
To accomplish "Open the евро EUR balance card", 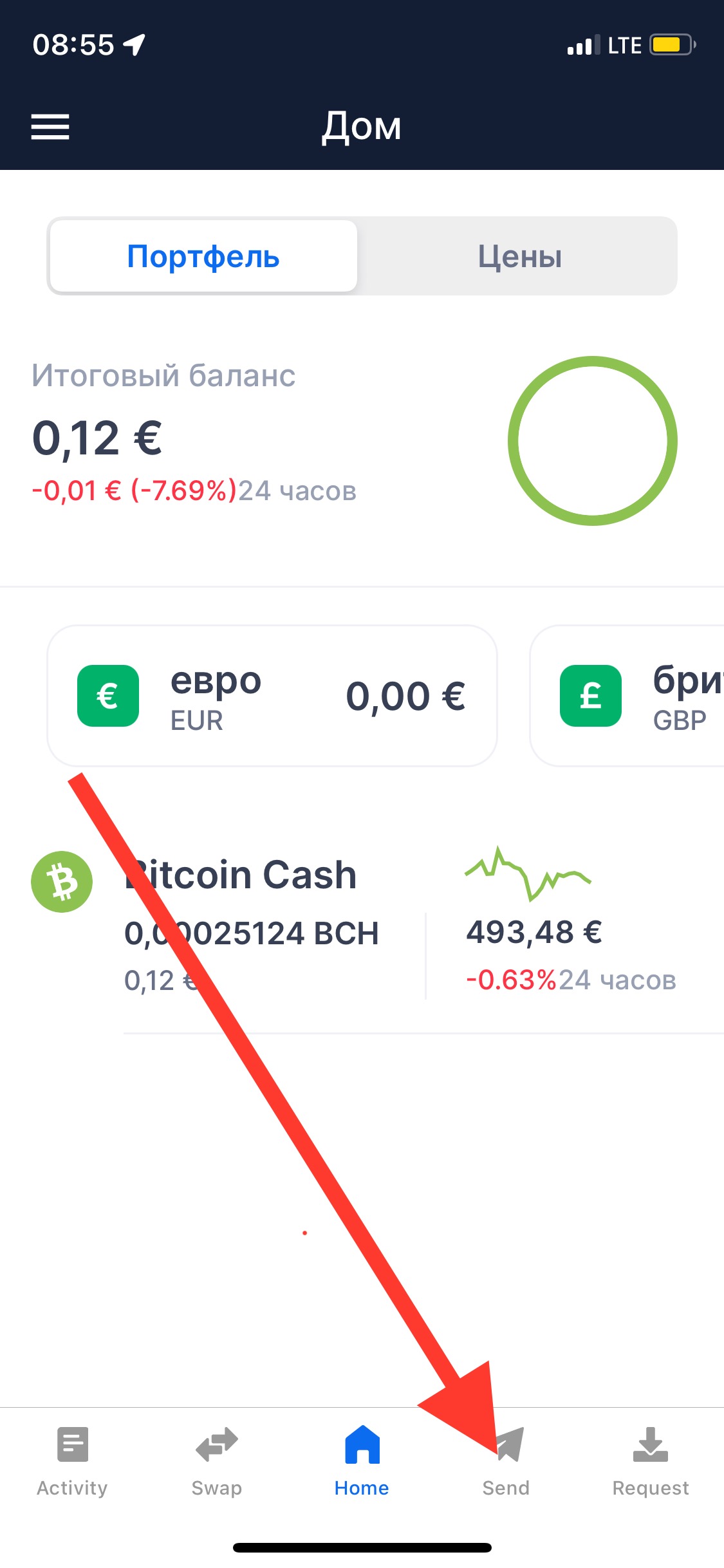I will click(272, 696).
